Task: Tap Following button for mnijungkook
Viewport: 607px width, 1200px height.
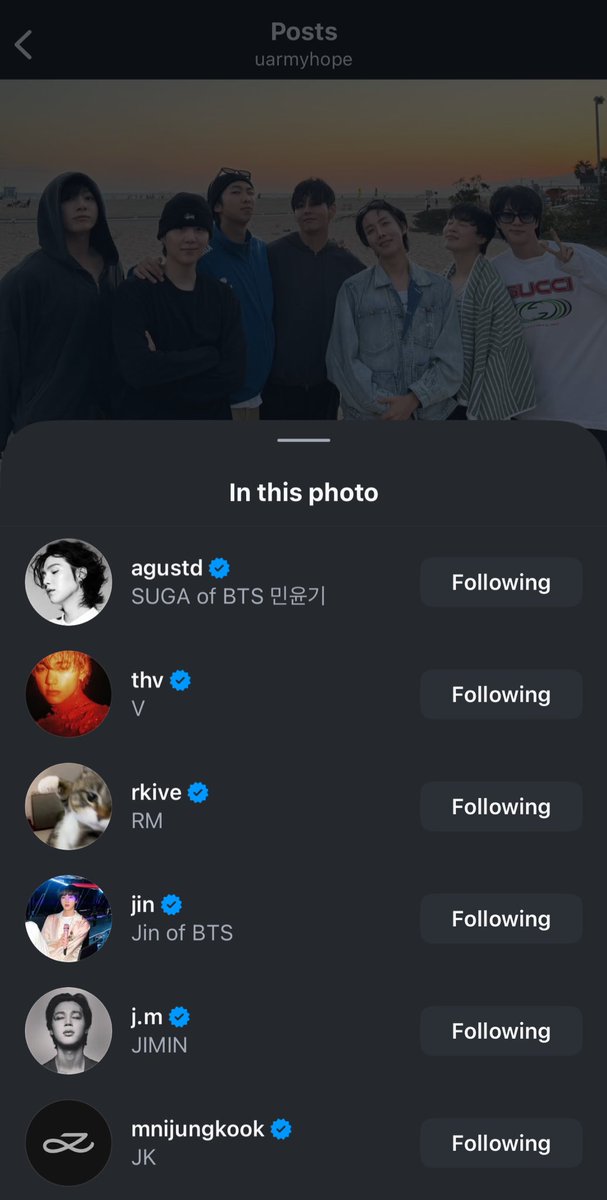Action: pyautogui.click(x=500, y=1142)
